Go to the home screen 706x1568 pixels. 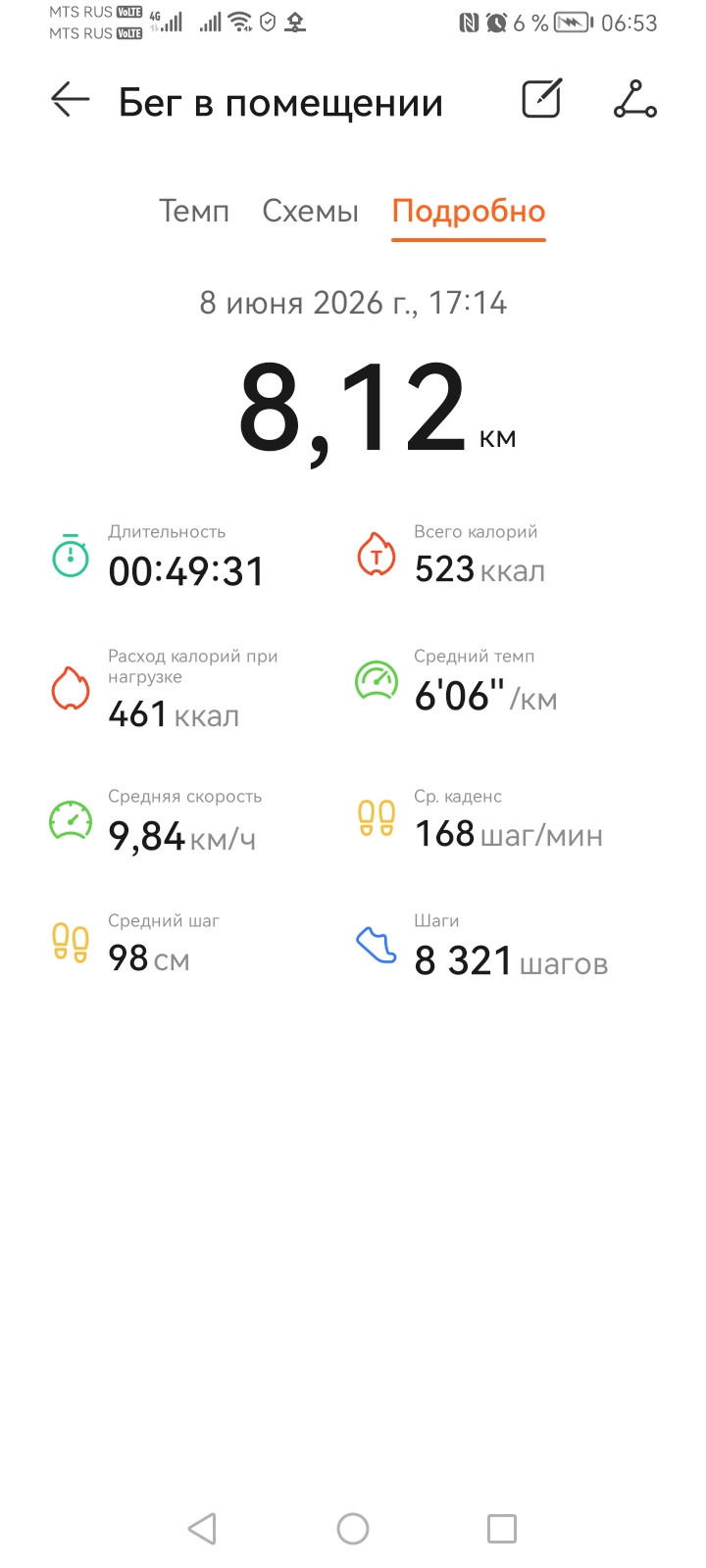353,1528
